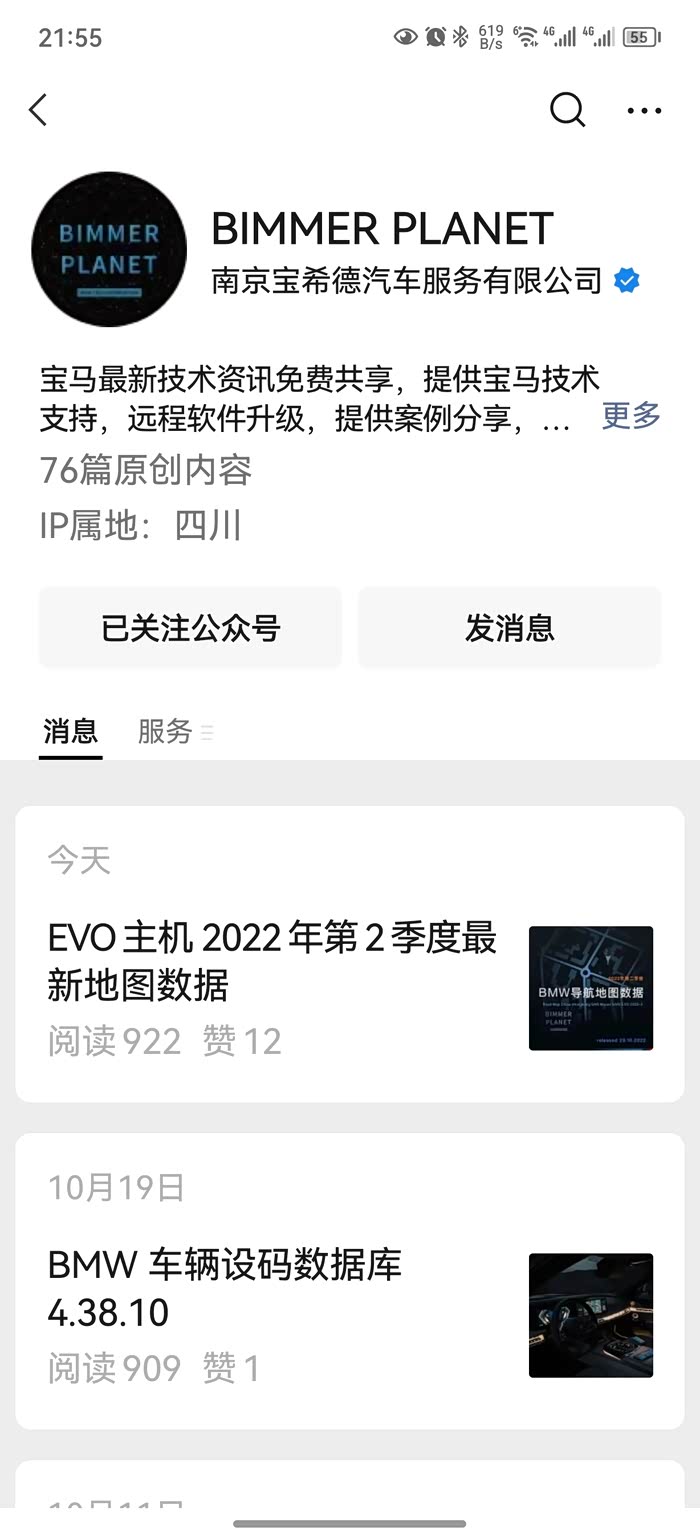Open the three-dot overflow menu
Image resolution: width=700 pixels, height=1539 pixels.
tap(644, 110)
